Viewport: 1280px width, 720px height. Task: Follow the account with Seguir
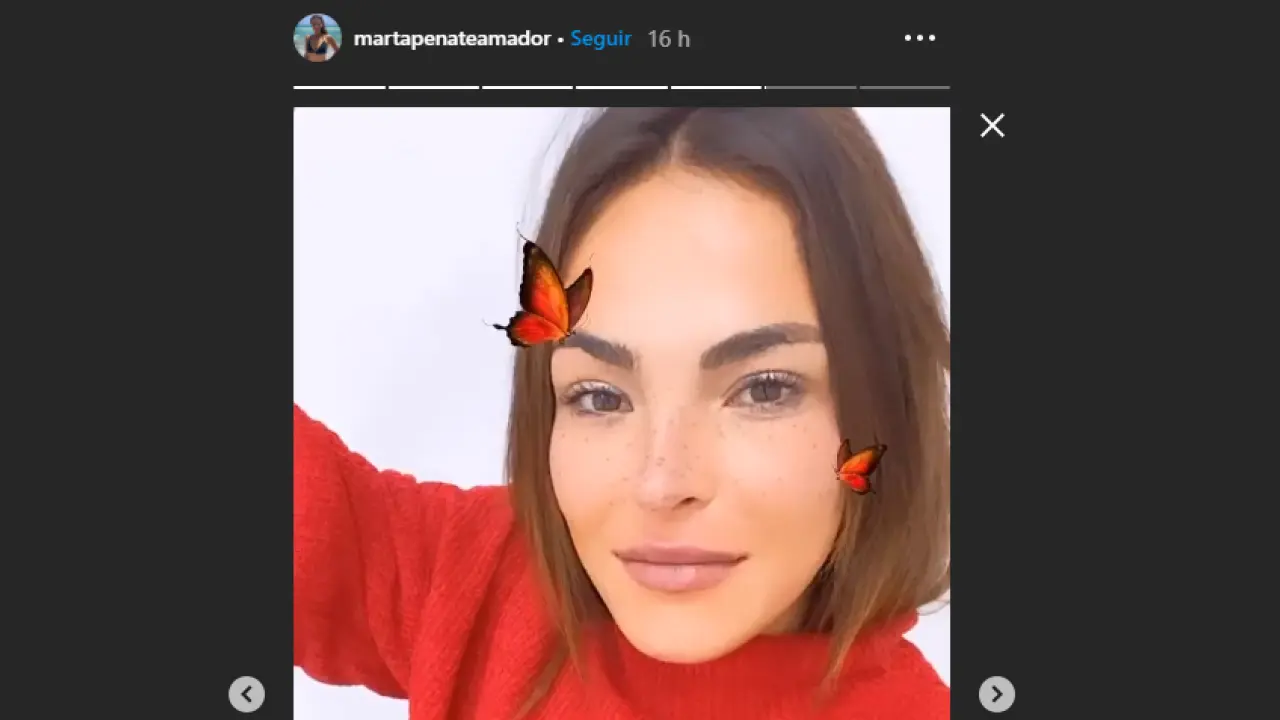[601, 39]
